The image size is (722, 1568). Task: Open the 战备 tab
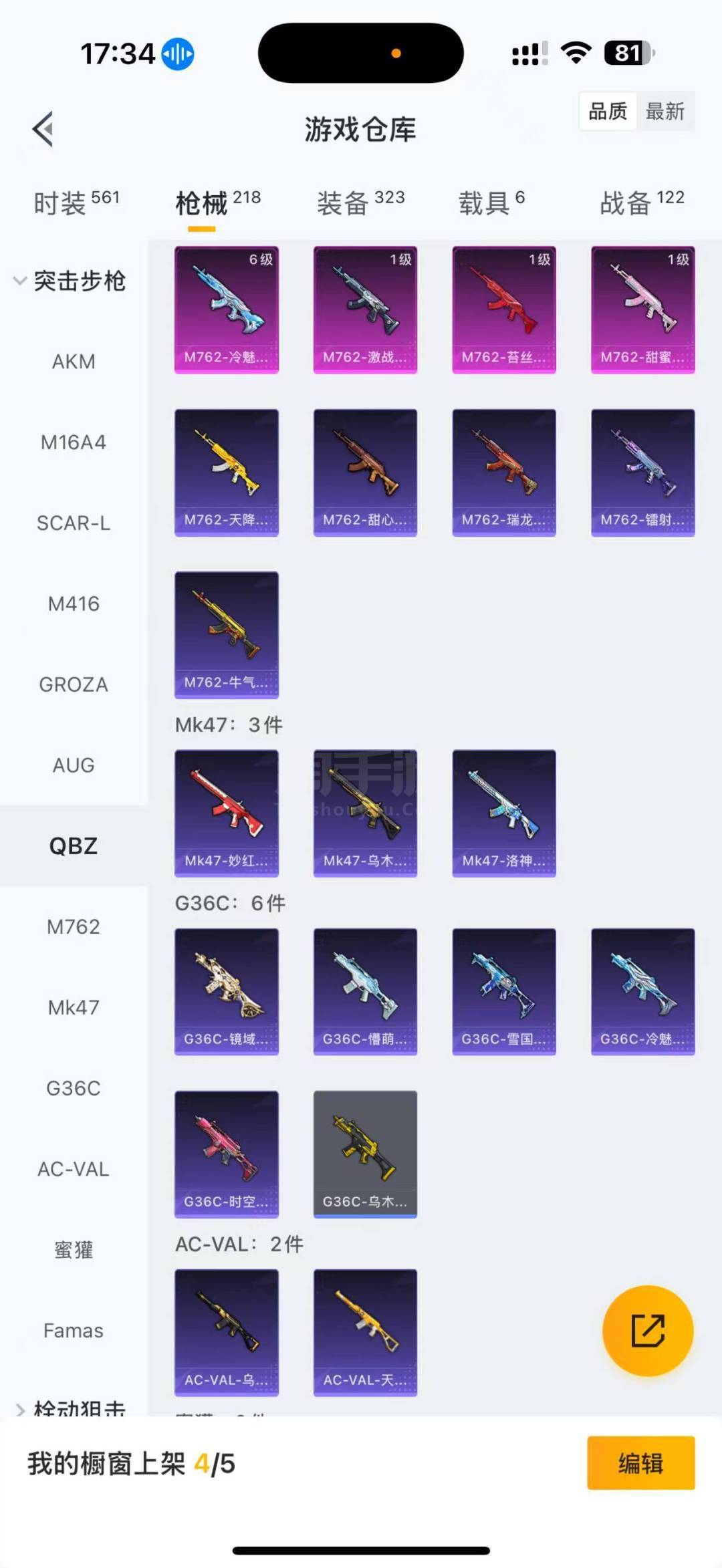(642, 202)
